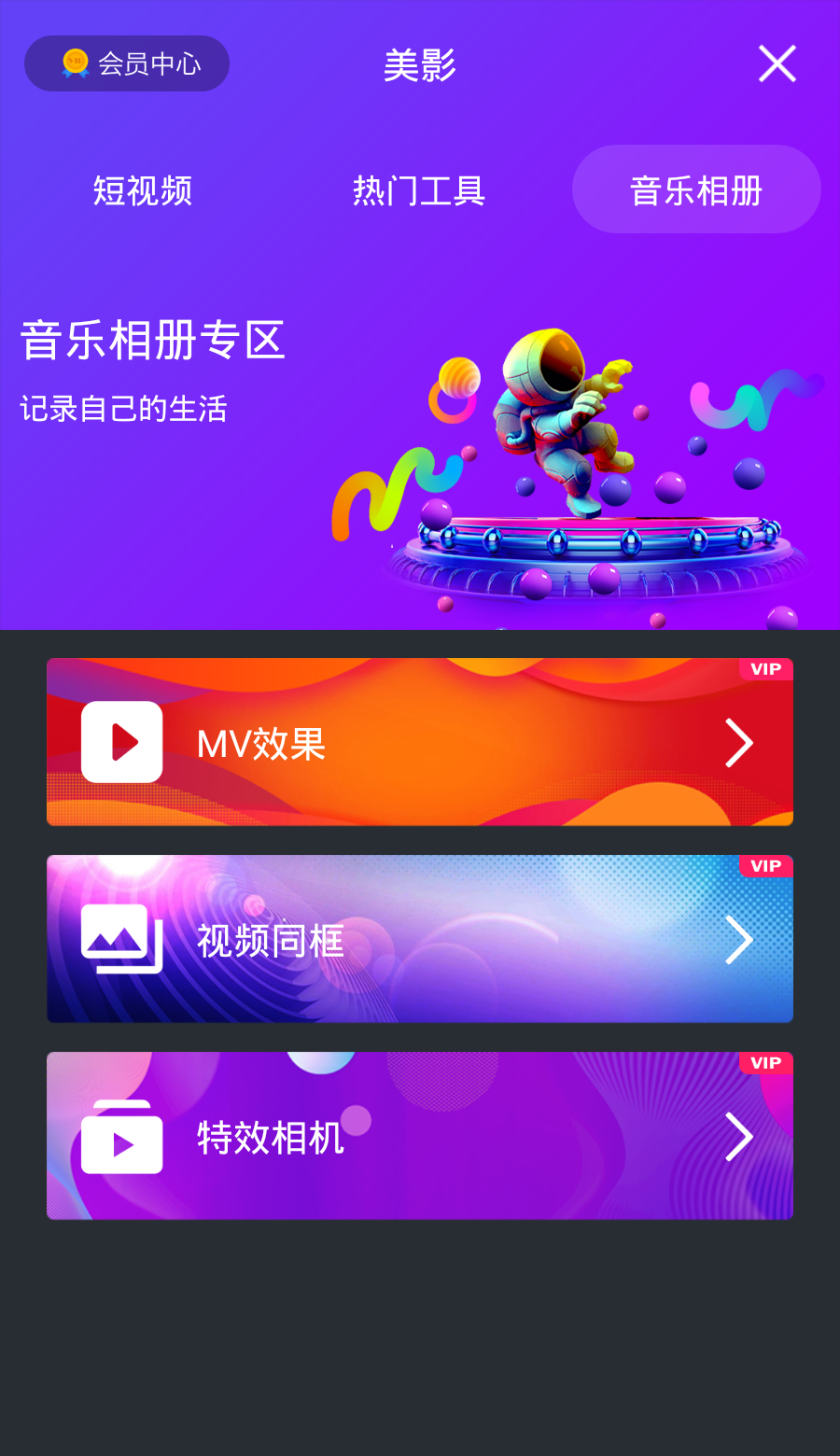Launch the 特效相机 card
The height and width of the screenshot is (1456, 840).
[x=420, y=1136]
